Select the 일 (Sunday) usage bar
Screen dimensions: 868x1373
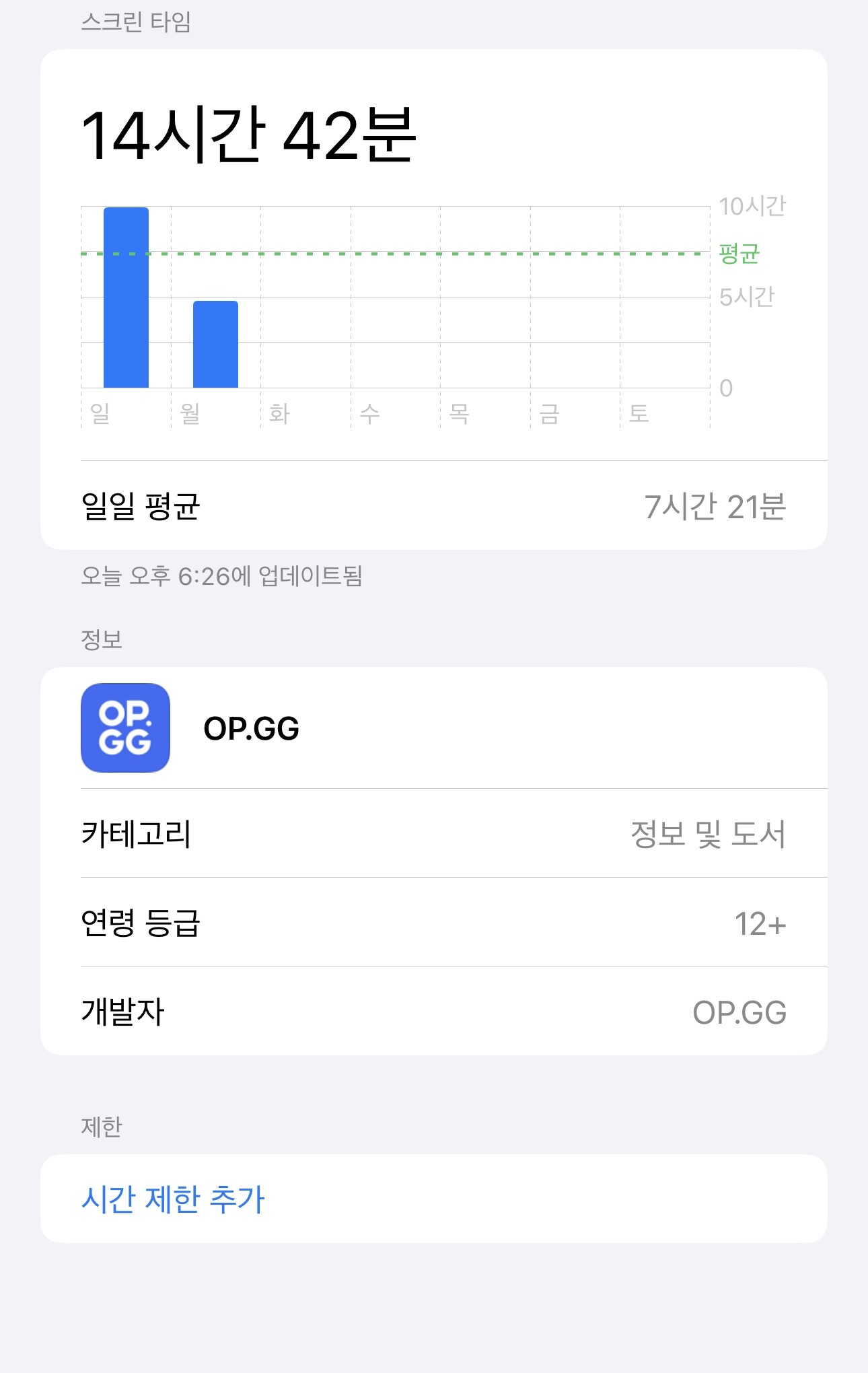click(x=126, y=297)
